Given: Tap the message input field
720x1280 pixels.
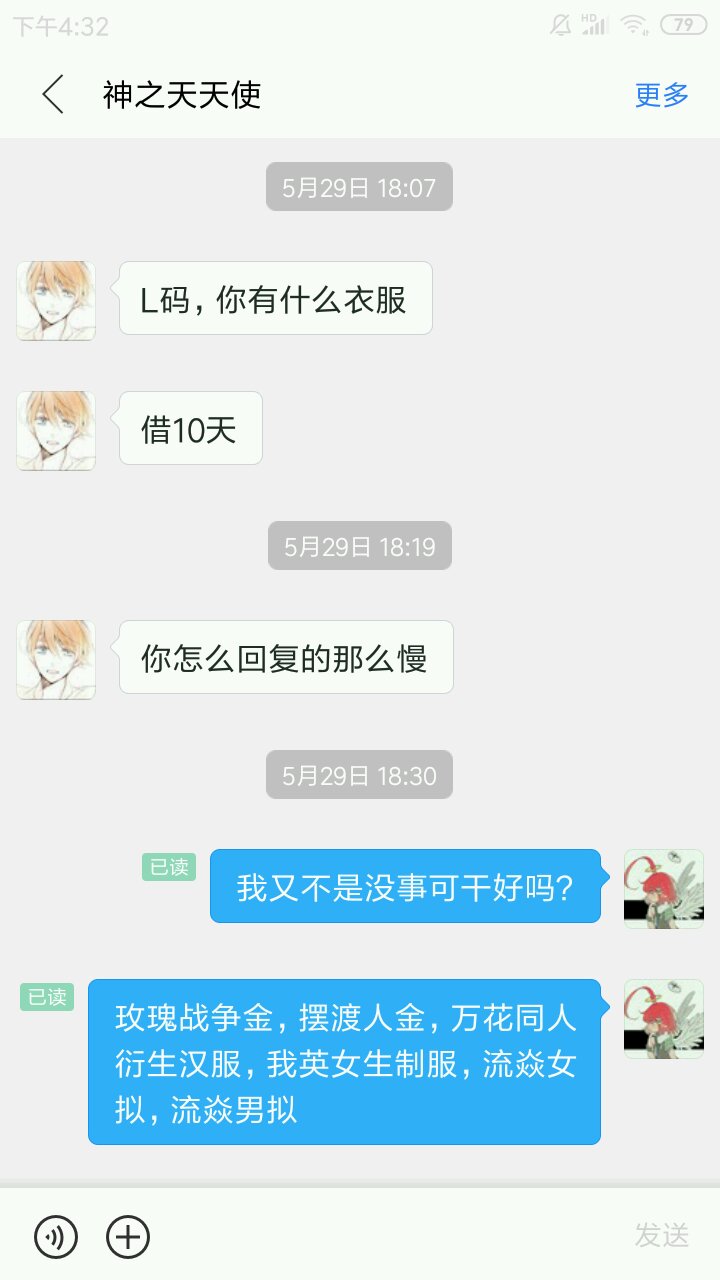Looking at the screenshot, I should click(390, 1237).
